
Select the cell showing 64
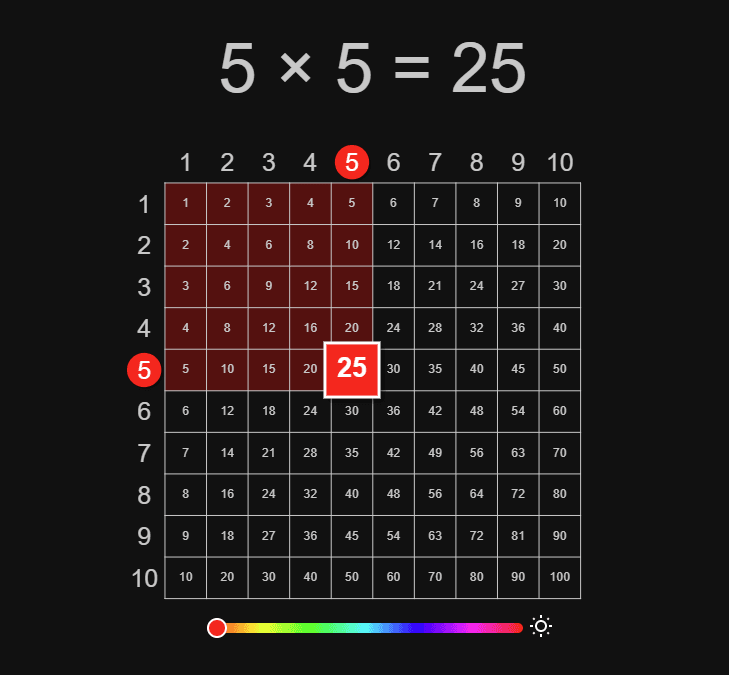pos(477,494)
